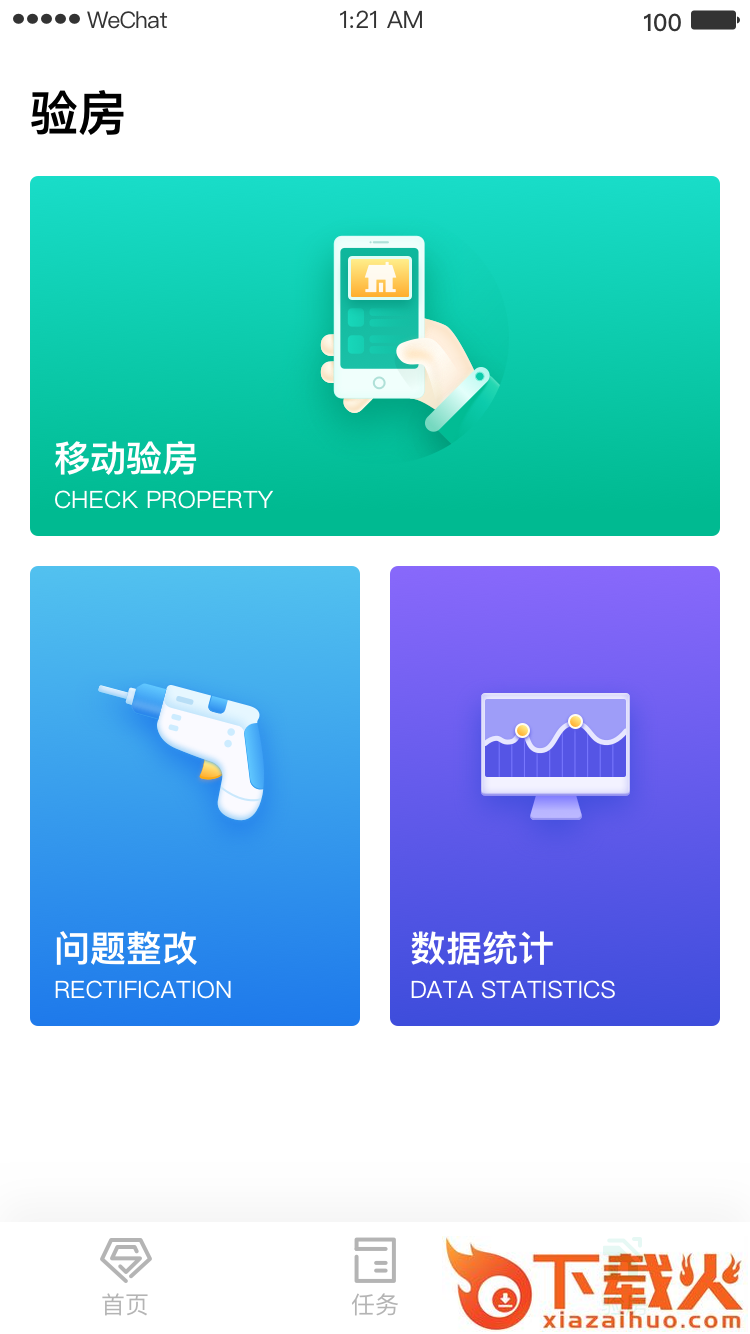Open the 移动验房 Check Property card
750x1334 pixels.
tap(375, 356)
